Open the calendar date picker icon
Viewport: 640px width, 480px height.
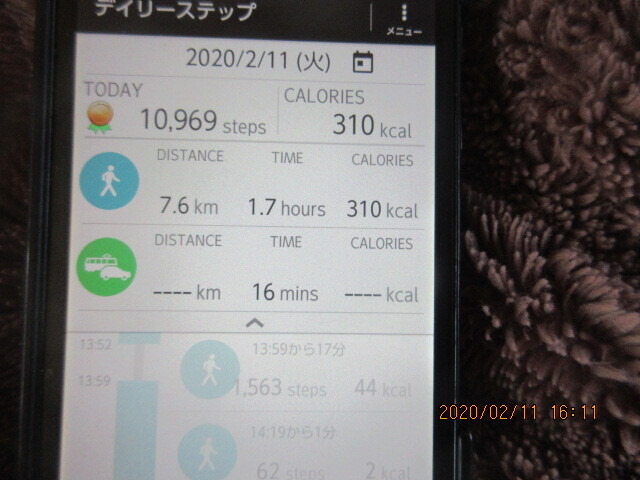tap(363, 62)
